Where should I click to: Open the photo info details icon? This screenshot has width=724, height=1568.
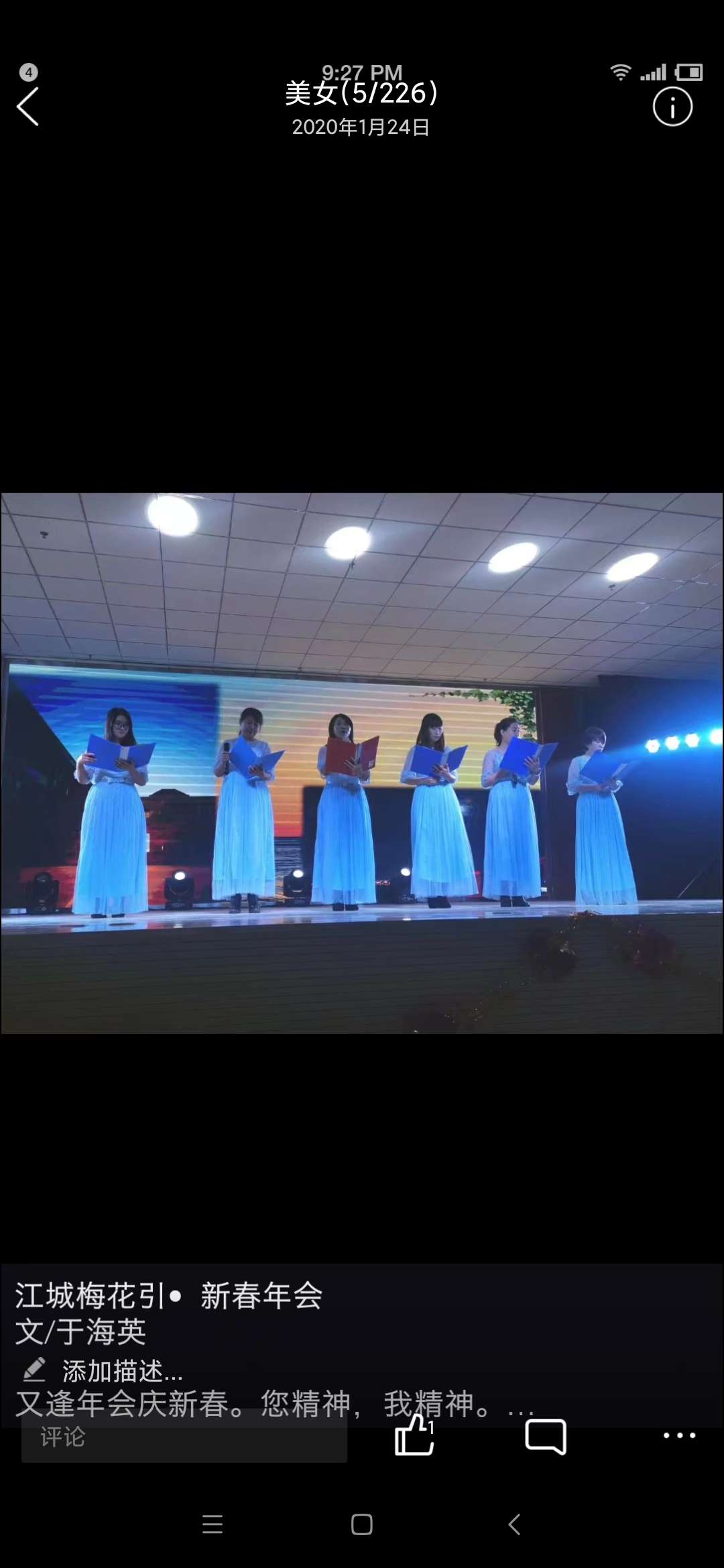(x=672, y=107)
